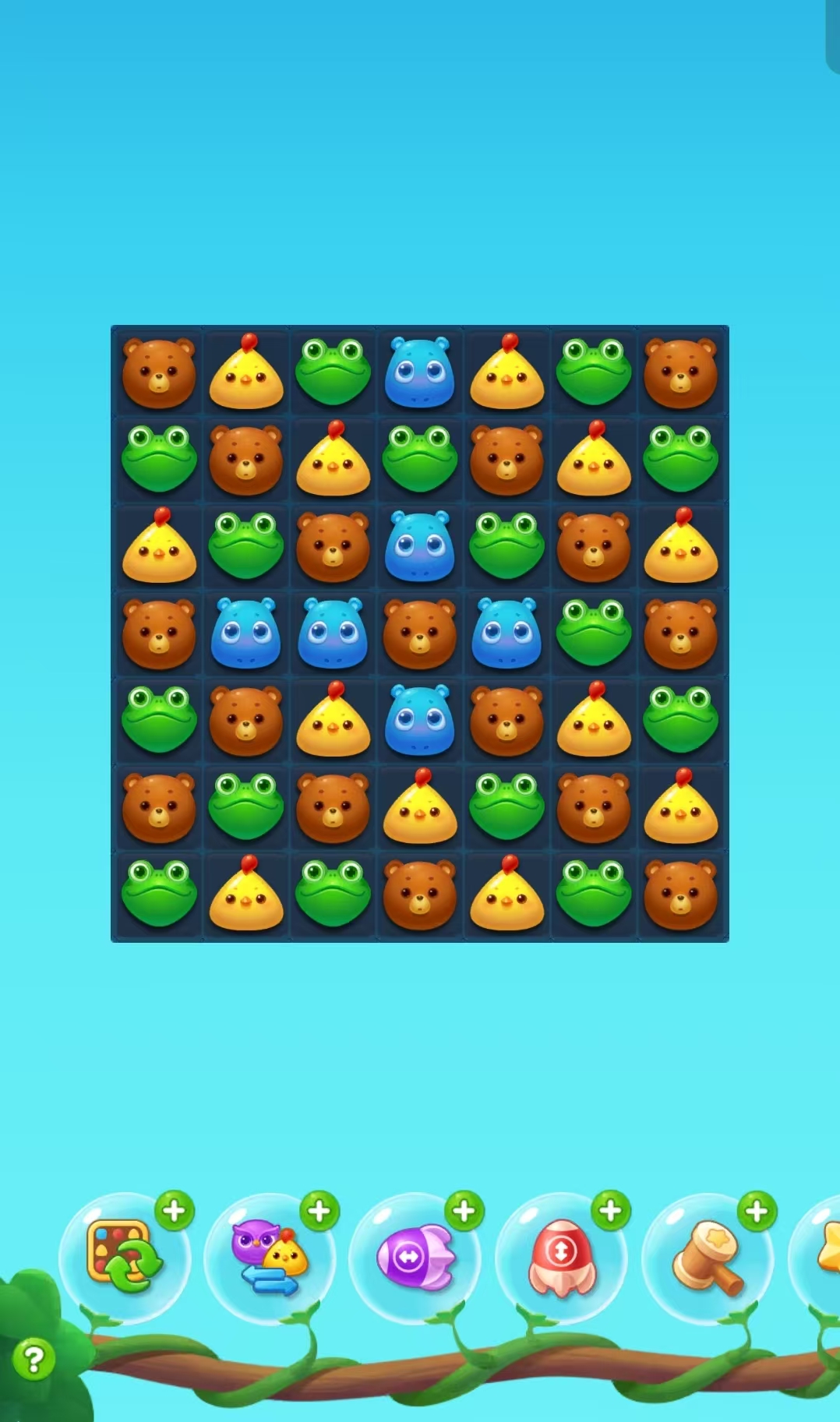Add more shuffle boosters with plus
This screenshot has height=1422, width=840.
[175, 1212]
